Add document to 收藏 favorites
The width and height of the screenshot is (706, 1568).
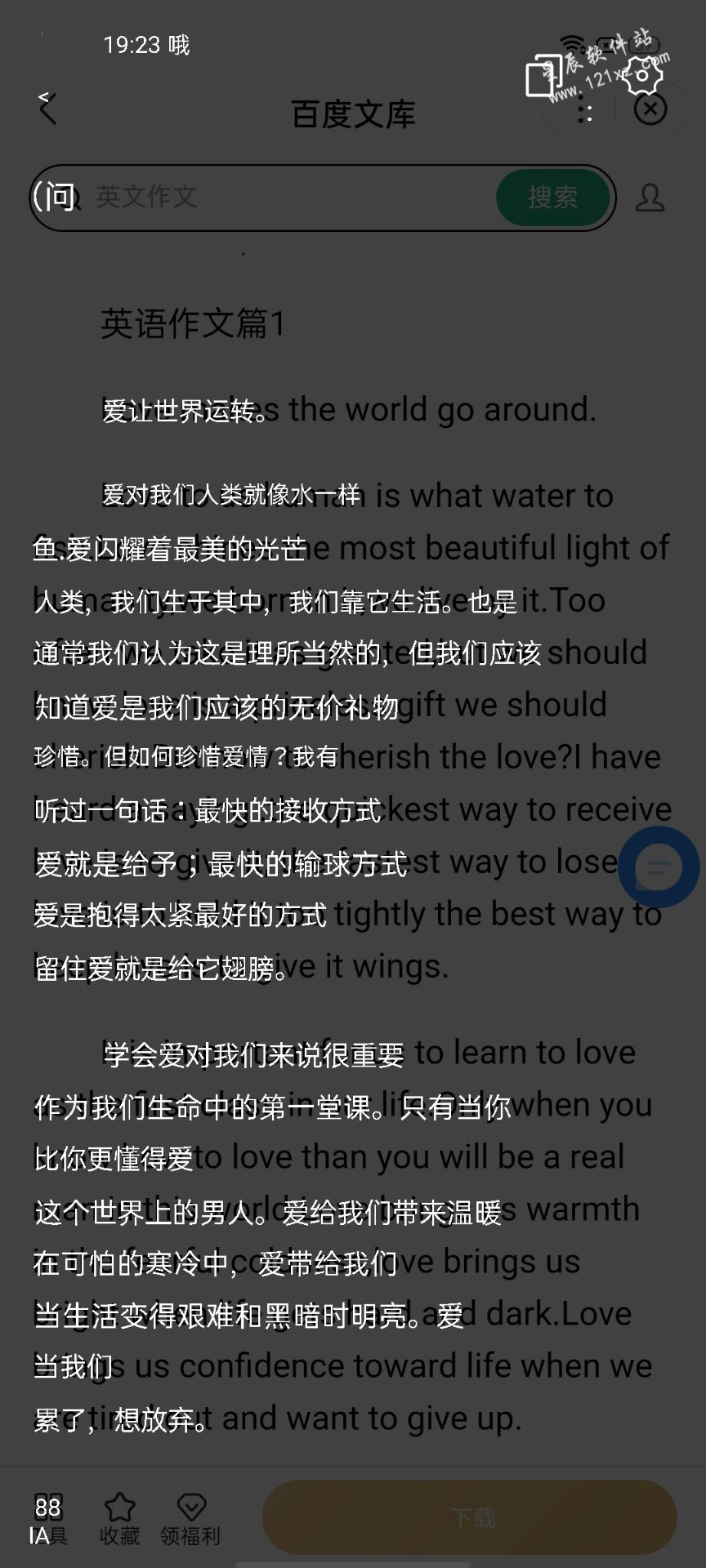pos(119,1519)
